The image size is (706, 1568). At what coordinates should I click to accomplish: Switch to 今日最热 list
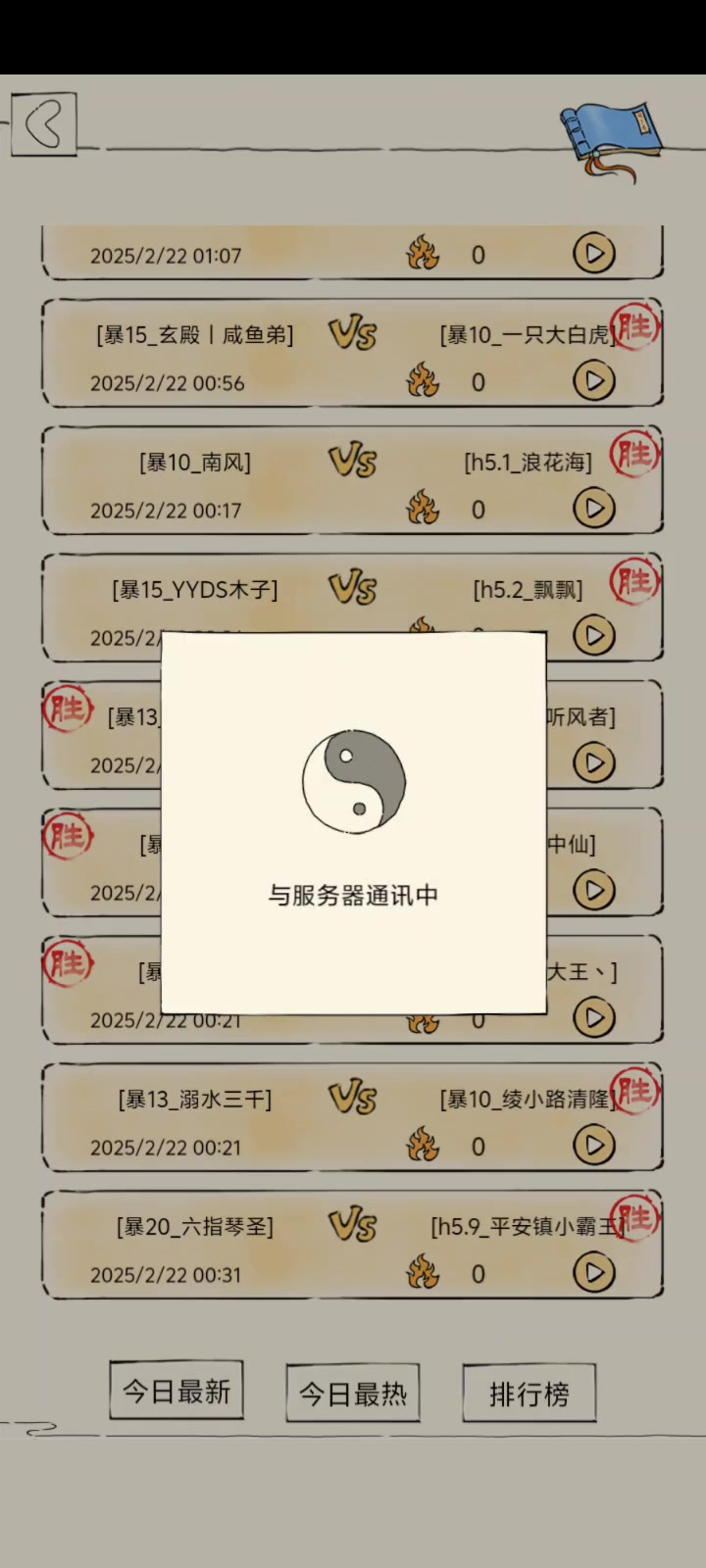[x=353, y=1394]
